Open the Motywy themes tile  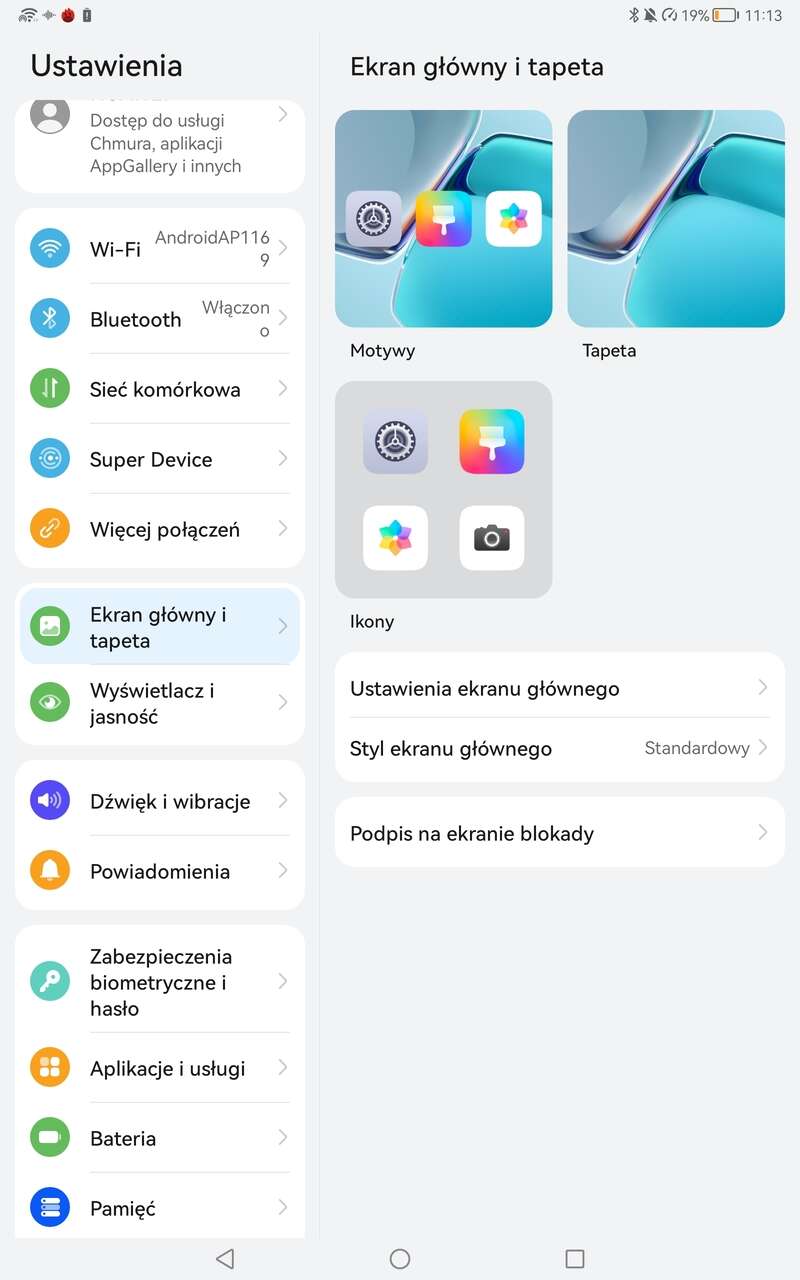[443, 219]
